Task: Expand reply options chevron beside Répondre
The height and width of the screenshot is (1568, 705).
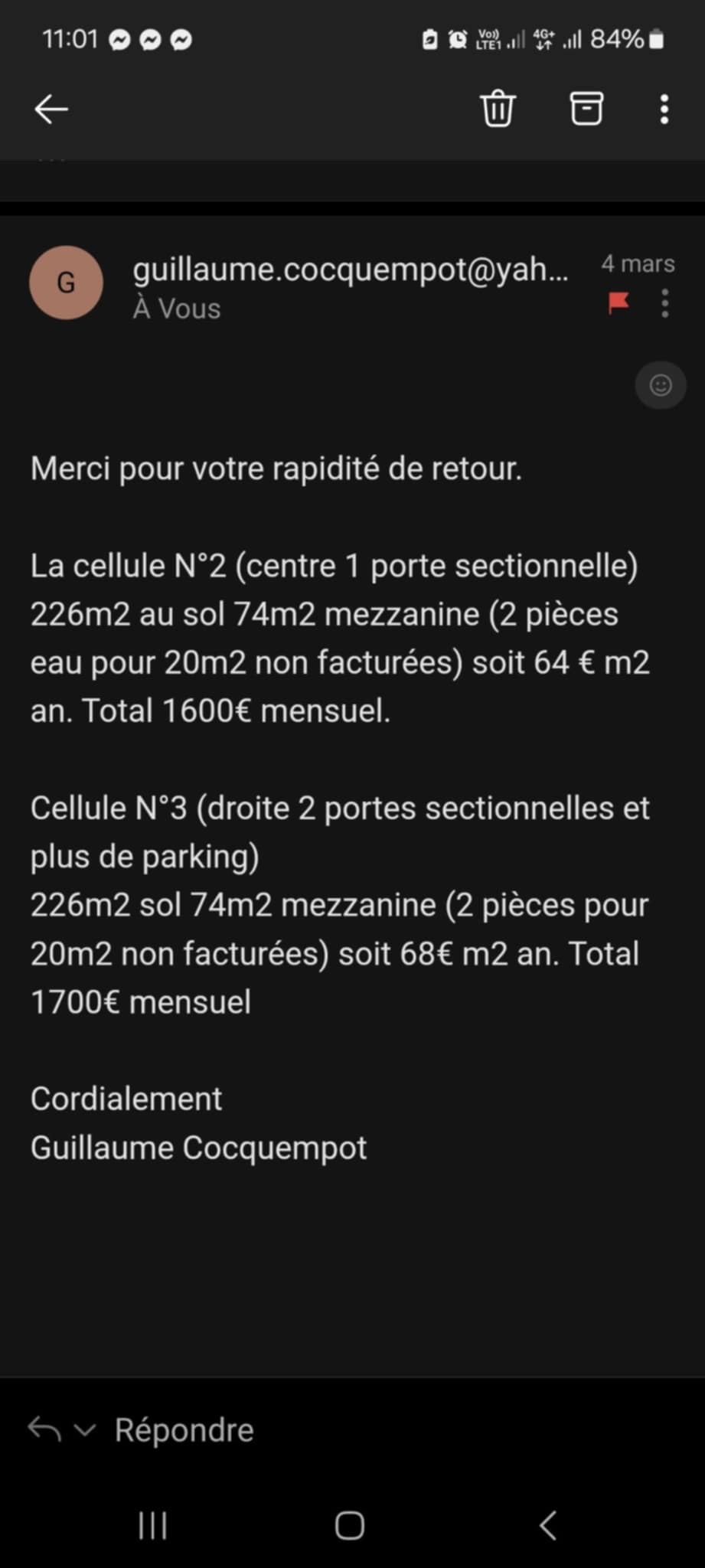Action: 85,1429
